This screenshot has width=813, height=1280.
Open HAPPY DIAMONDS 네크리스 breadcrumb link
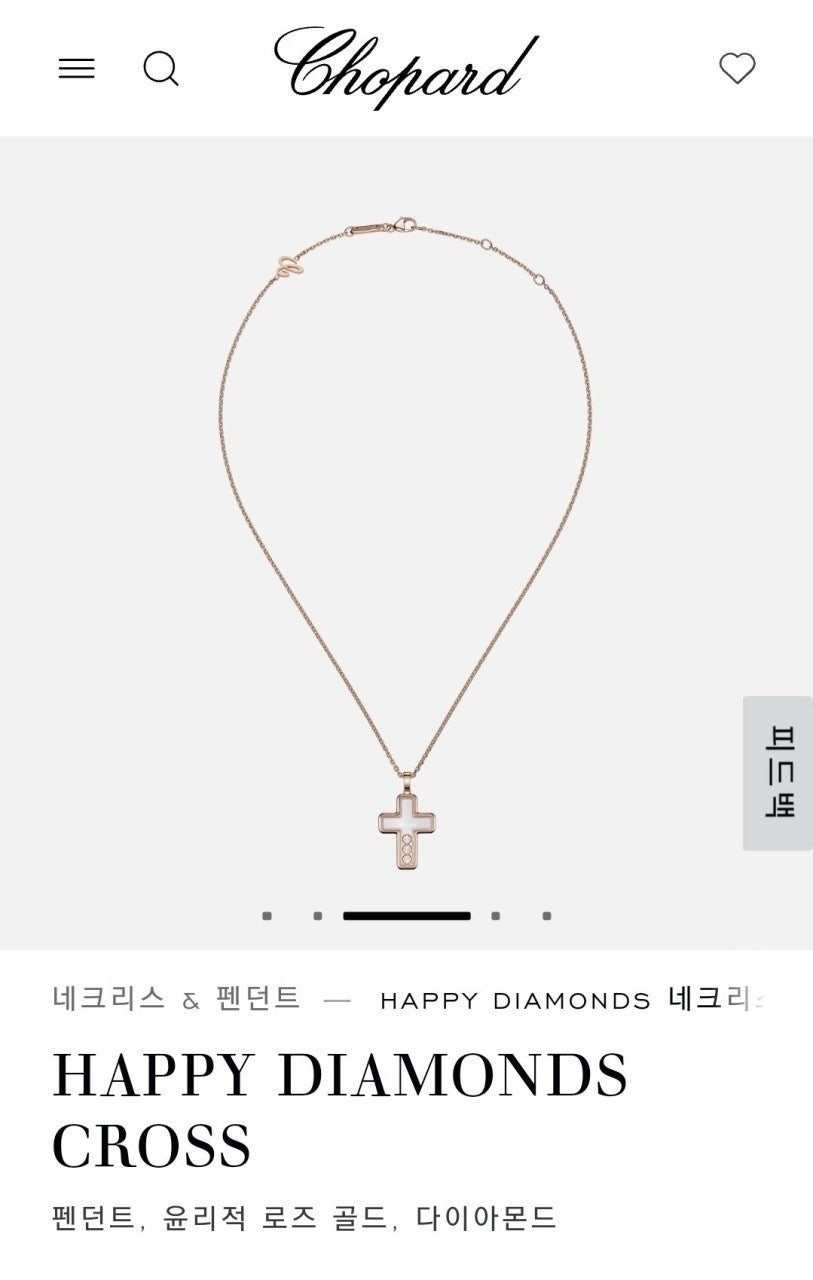click(x=570, y=999)
